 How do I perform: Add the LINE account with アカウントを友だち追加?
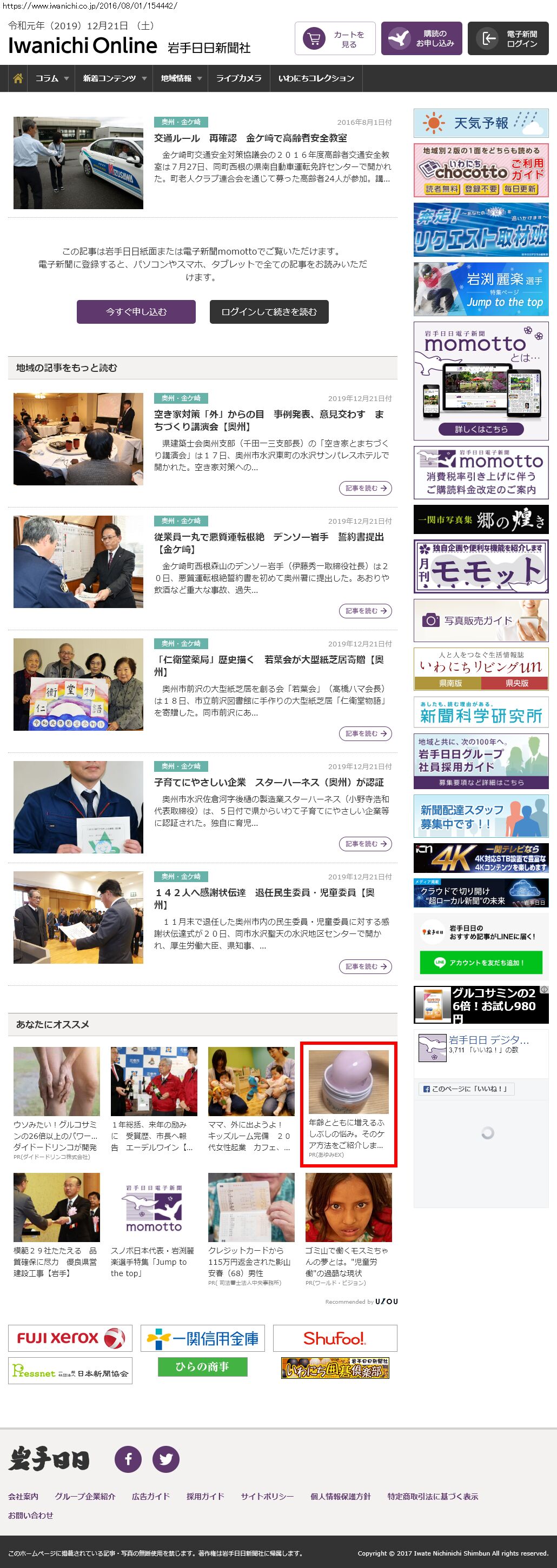(480, 962)
